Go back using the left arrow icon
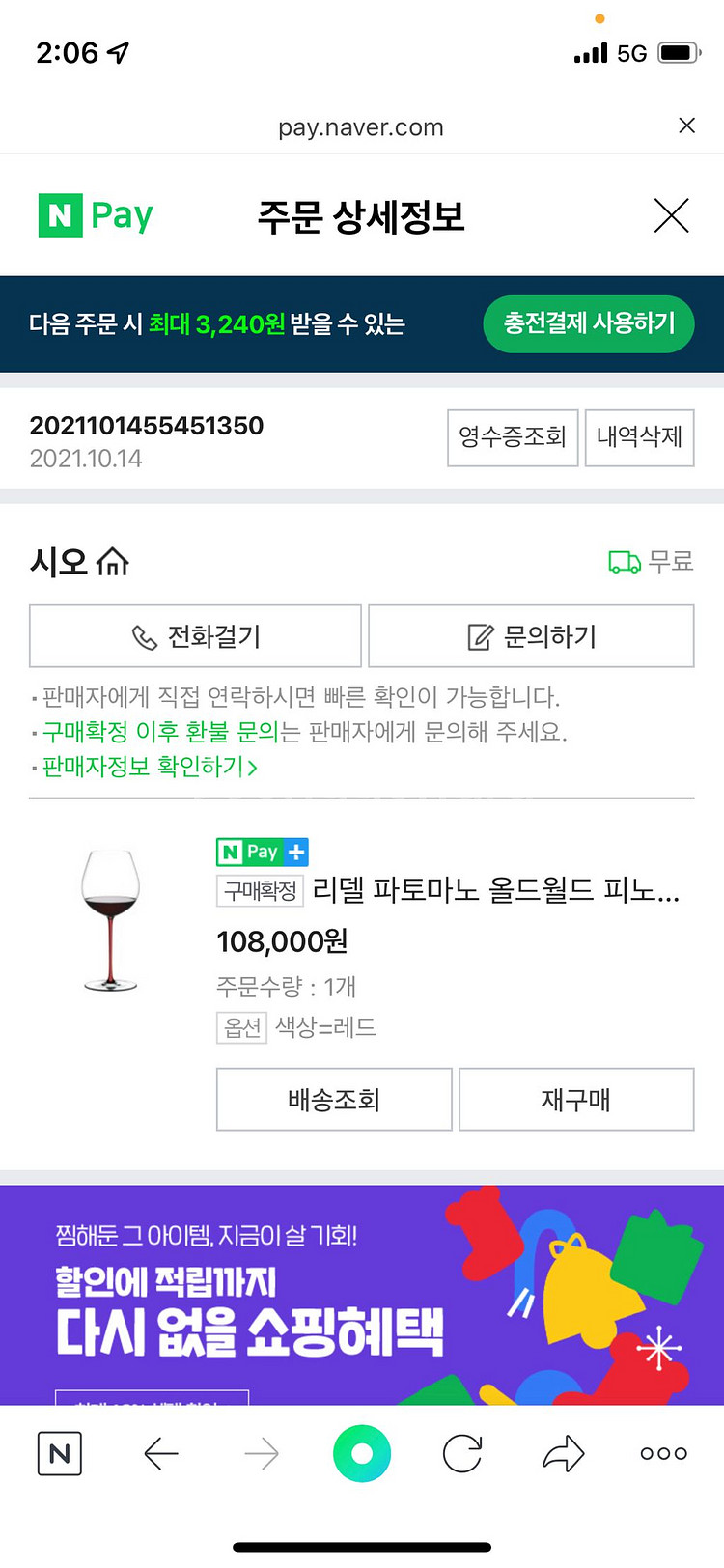 160,1452
